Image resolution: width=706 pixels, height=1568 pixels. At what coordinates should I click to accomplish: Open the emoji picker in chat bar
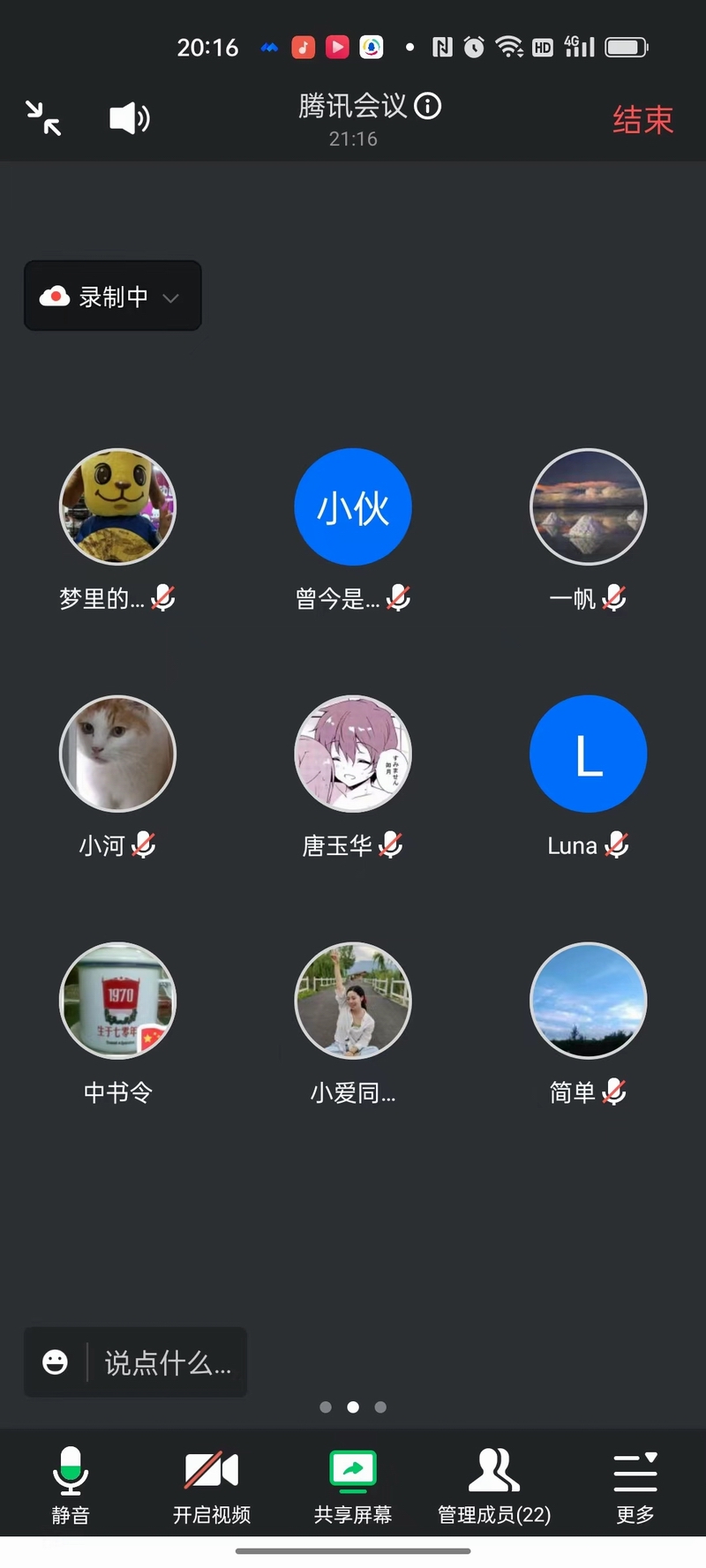[x=56, y=1362]
